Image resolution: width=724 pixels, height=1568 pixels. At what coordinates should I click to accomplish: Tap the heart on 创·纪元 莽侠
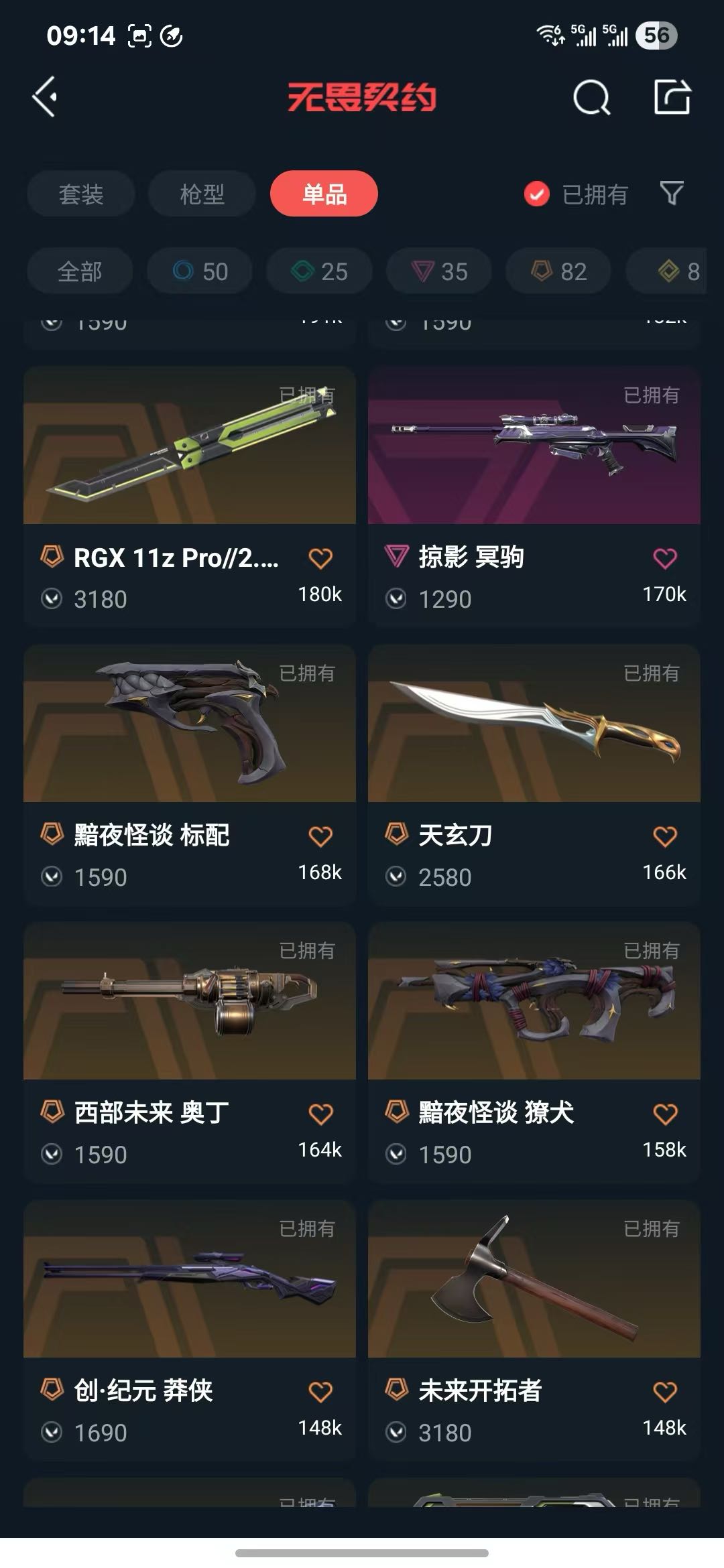tap(320, 1392)
